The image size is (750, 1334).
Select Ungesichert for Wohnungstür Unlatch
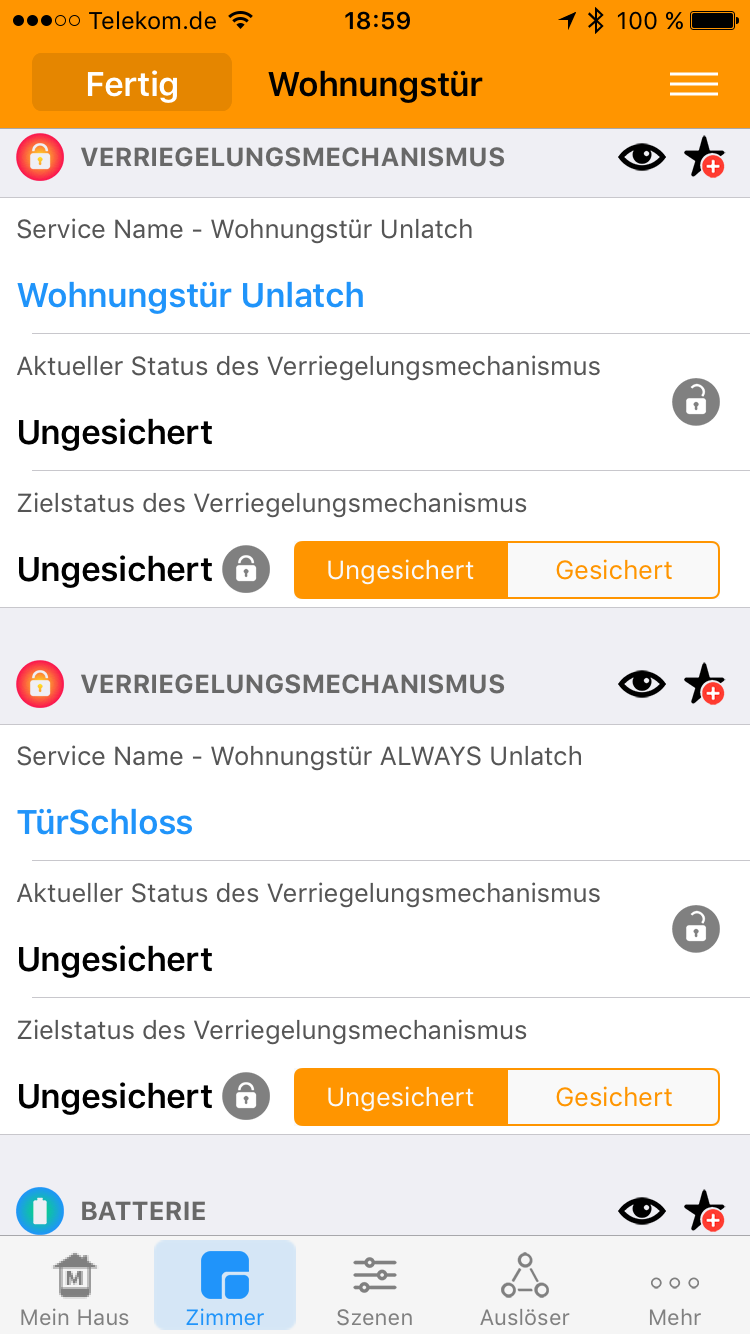(401, 570)
